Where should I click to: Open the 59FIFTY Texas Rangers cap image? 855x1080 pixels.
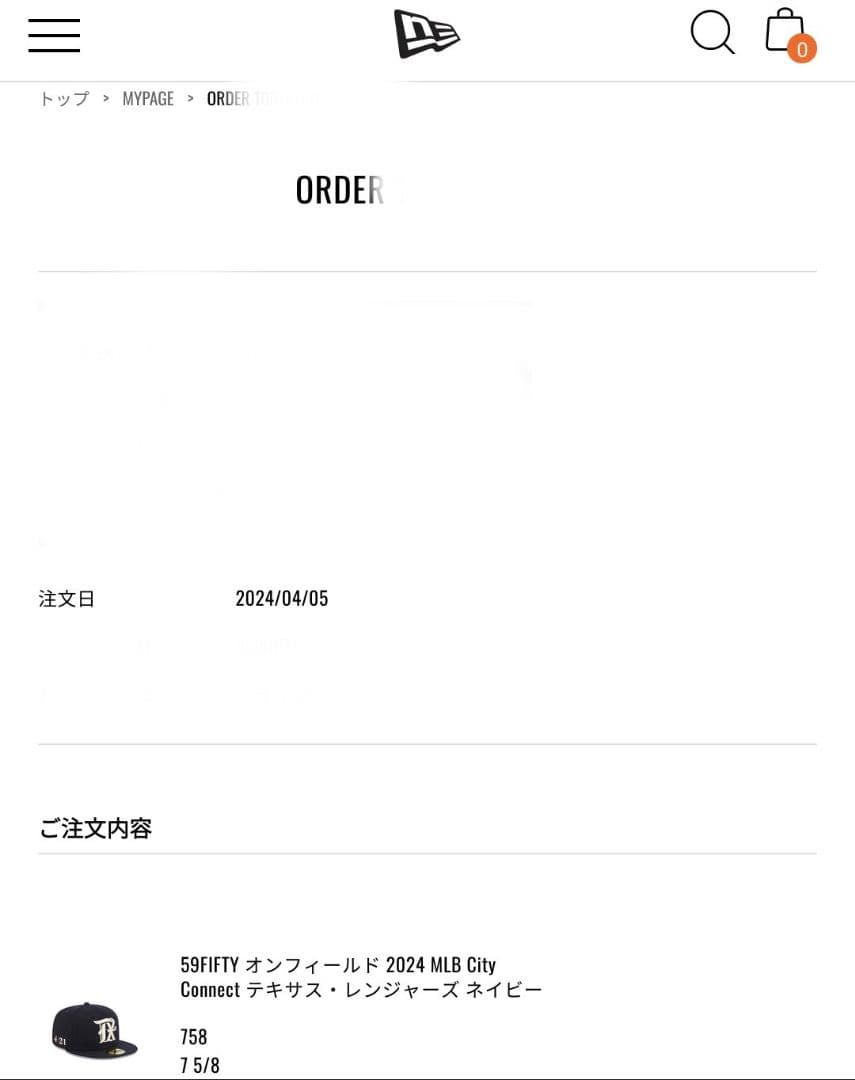(95, 1027)
